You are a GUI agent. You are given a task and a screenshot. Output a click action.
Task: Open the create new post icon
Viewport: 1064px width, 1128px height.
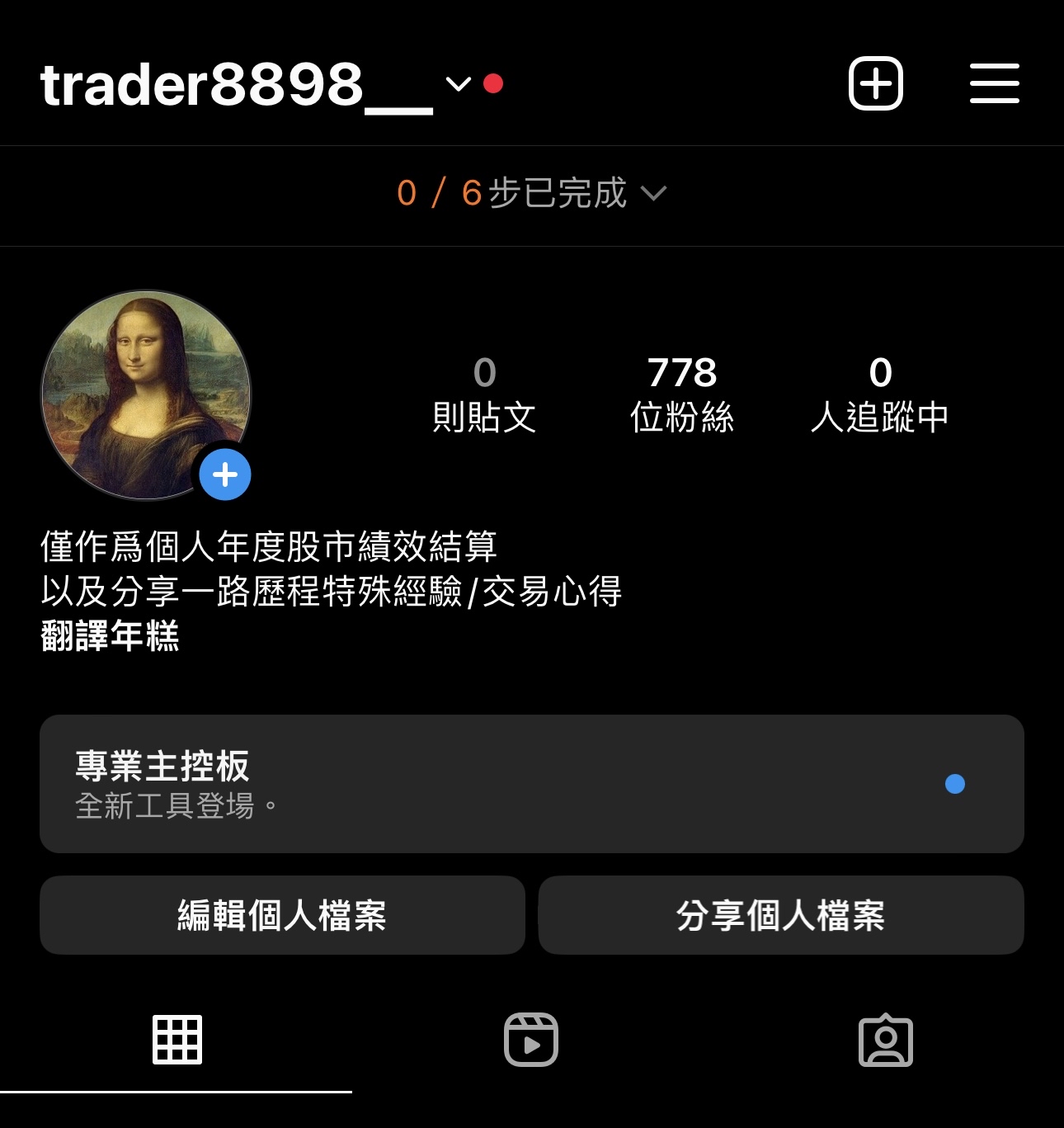876,83
